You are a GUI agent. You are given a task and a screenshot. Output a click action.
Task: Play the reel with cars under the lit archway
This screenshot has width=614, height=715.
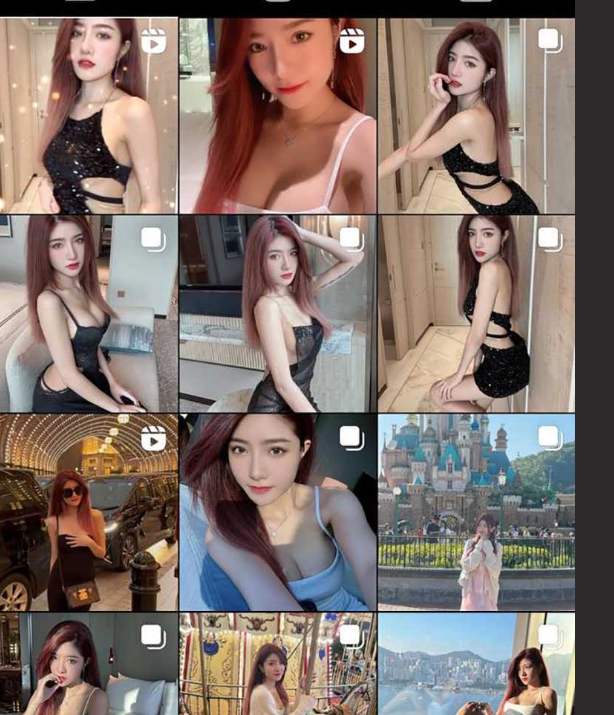tap(88, 511)
